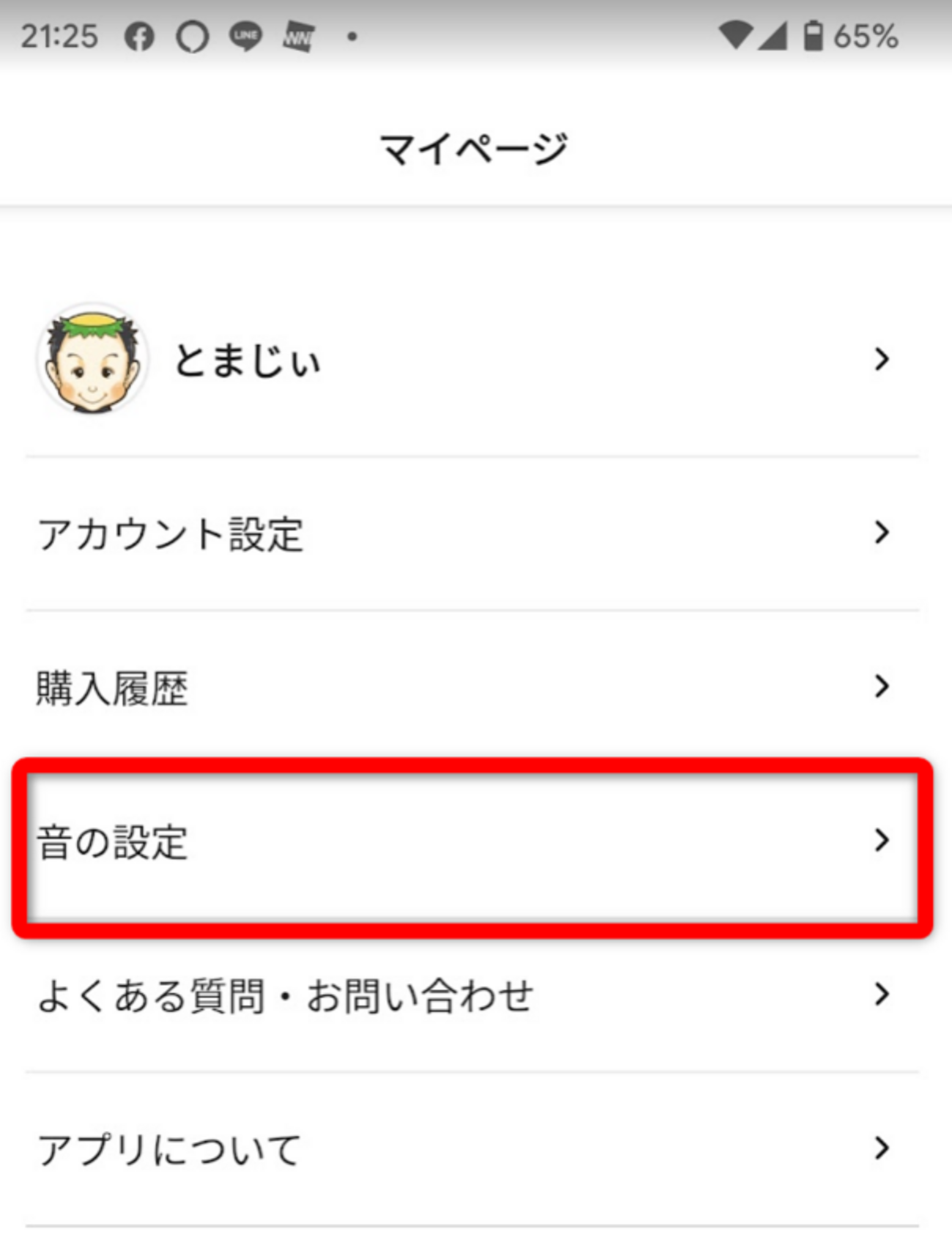952x1259 pixels.
Task: Open the 購入履歴 purchase history link
Action: tap(111, 686)
